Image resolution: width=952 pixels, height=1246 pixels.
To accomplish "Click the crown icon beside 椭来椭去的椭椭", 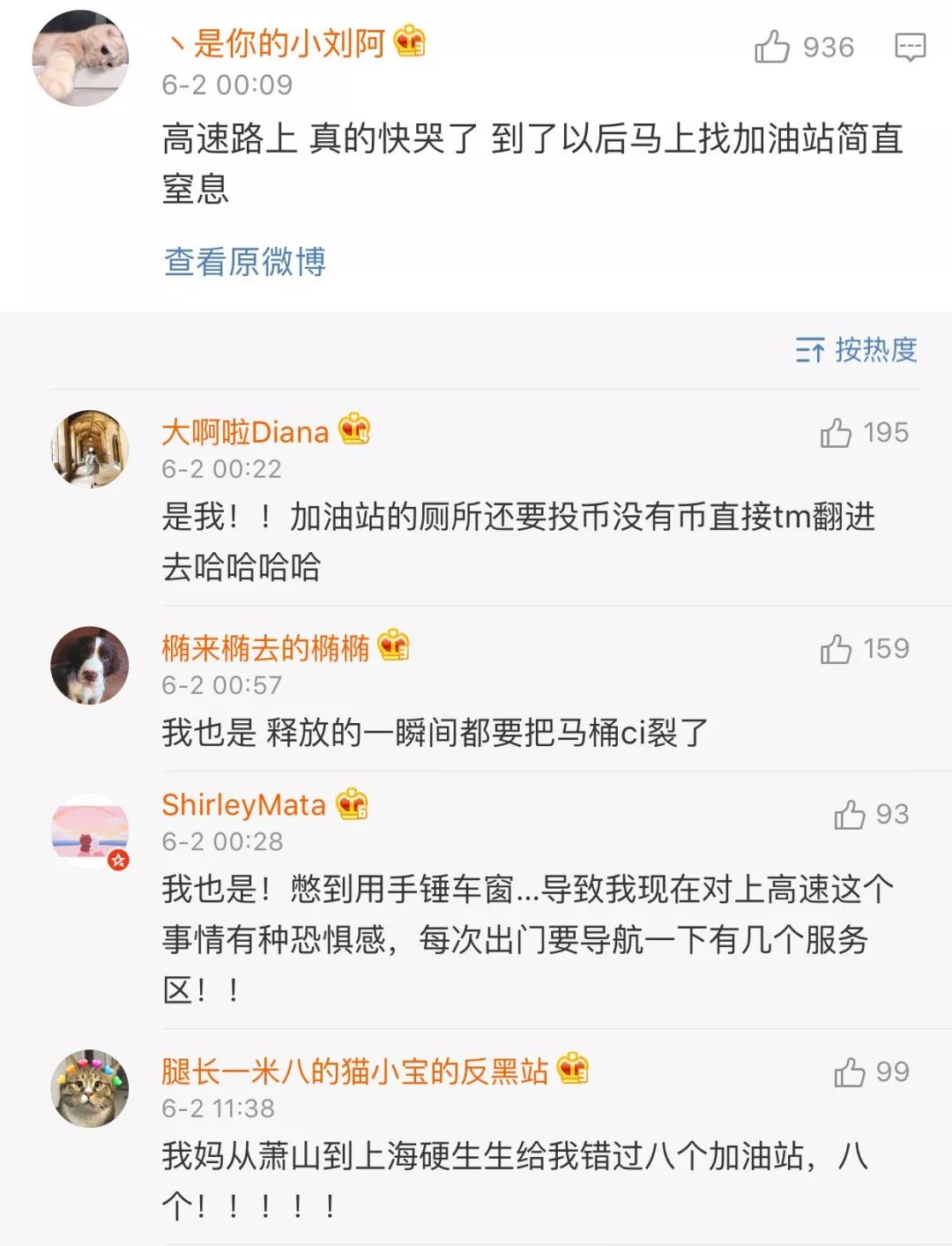I will [394, 646].
